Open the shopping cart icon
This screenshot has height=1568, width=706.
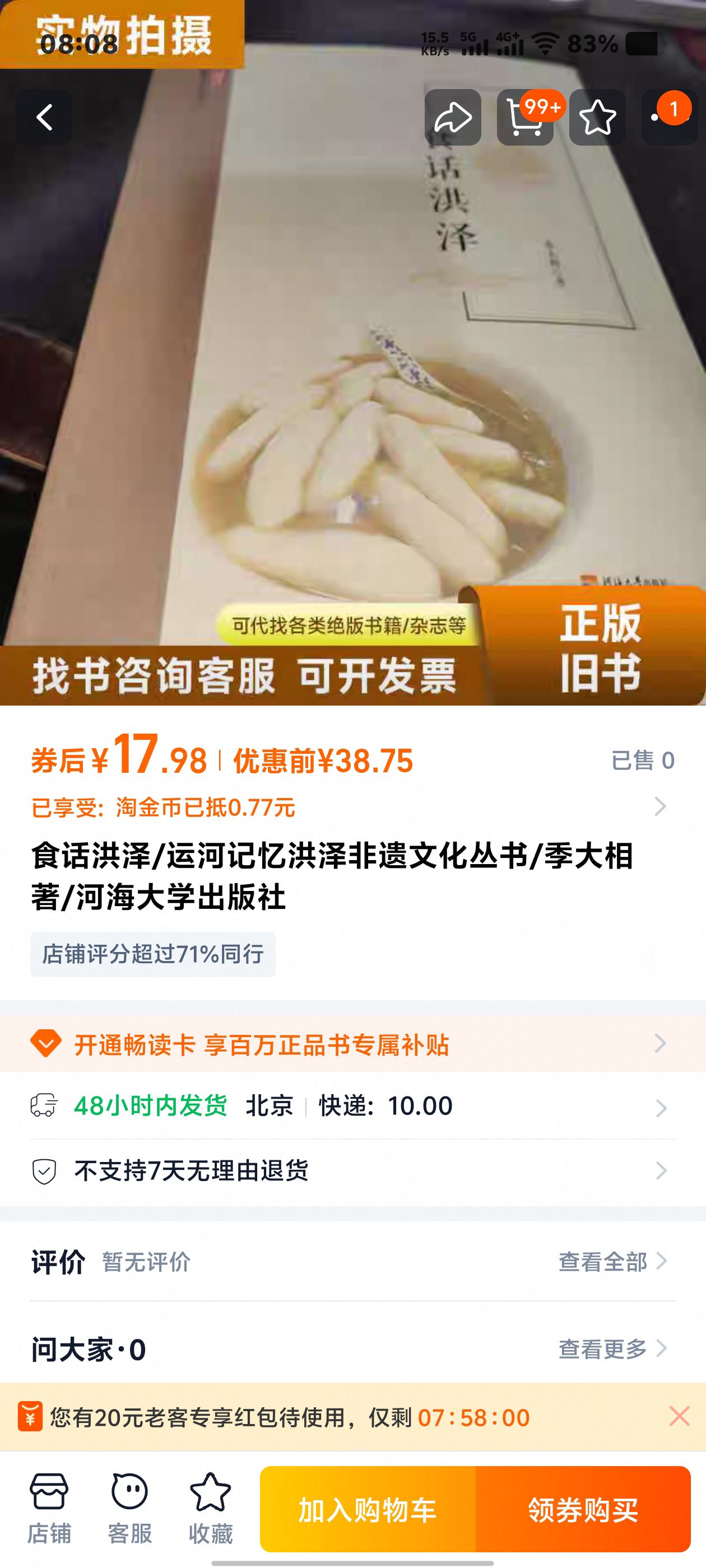click(x=524, y=118)
